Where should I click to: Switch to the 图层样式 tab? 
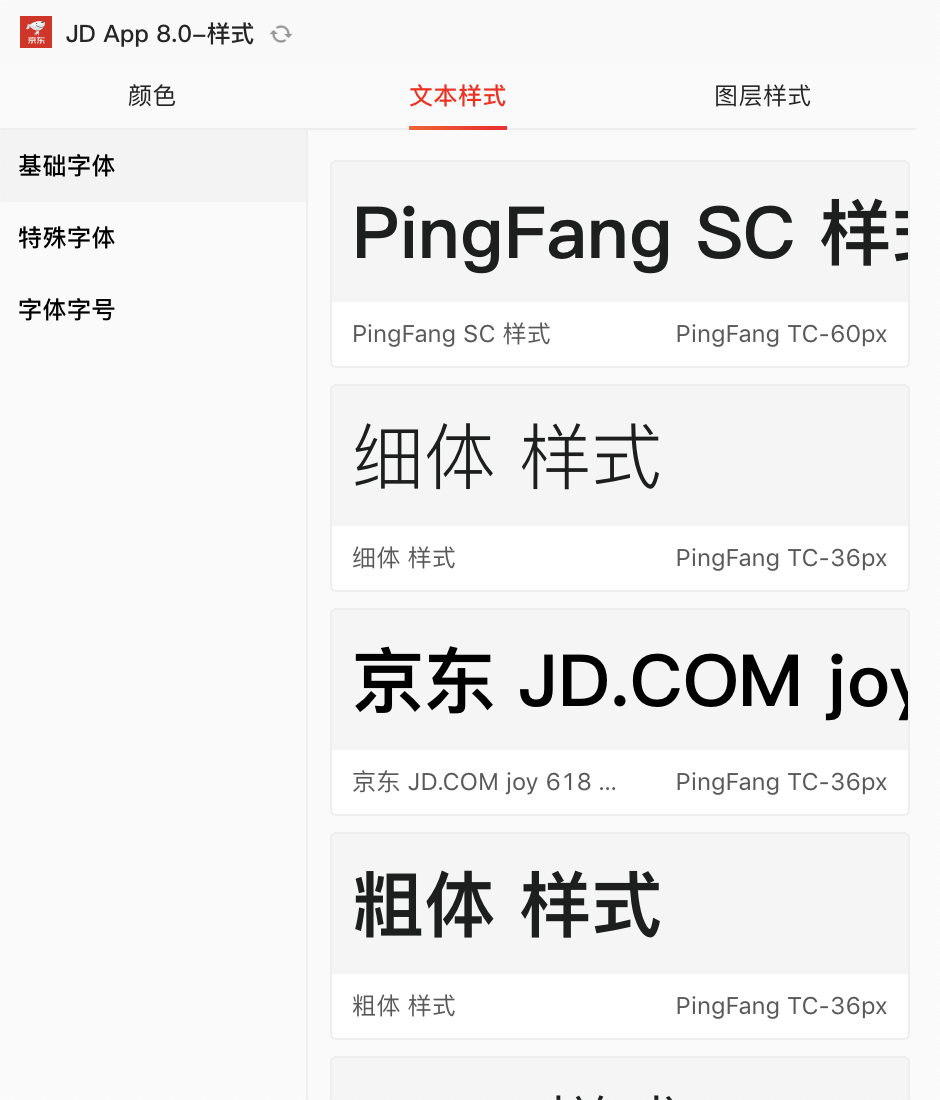pyautogui.click(x=763, y=96)
